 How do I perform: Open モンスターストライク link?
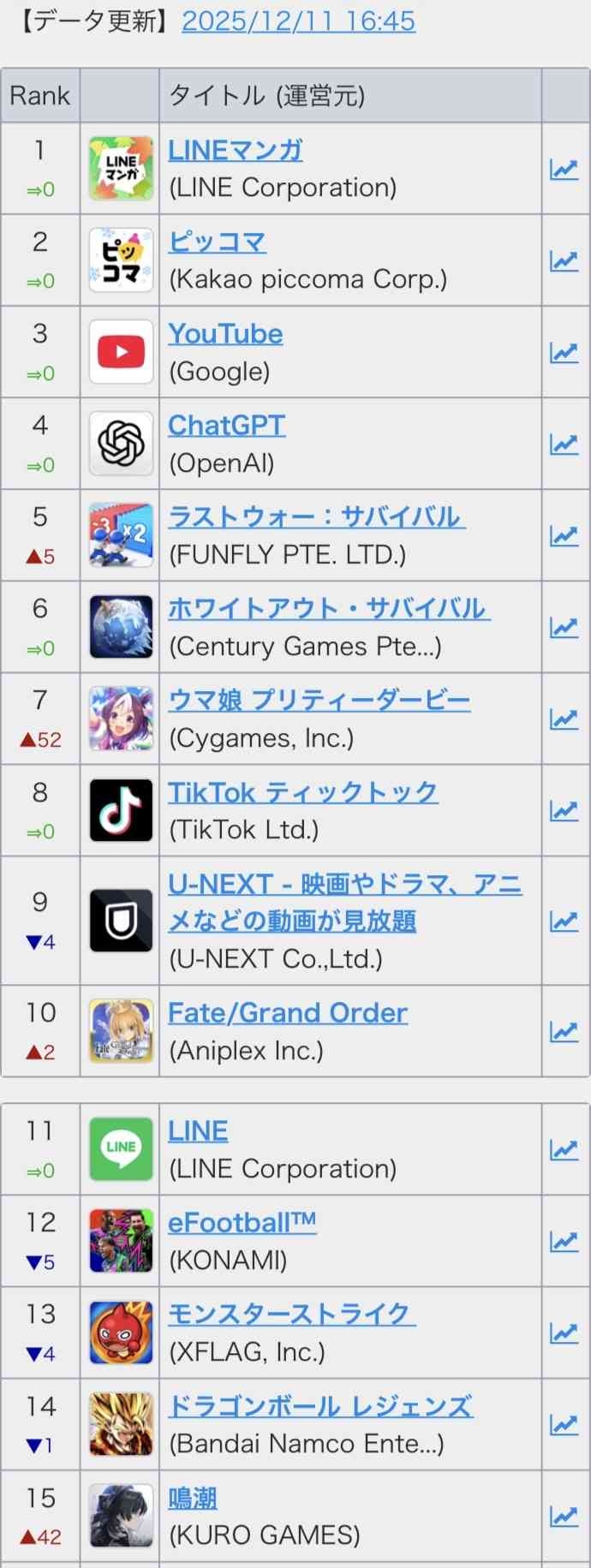[x=290, y=1315]
